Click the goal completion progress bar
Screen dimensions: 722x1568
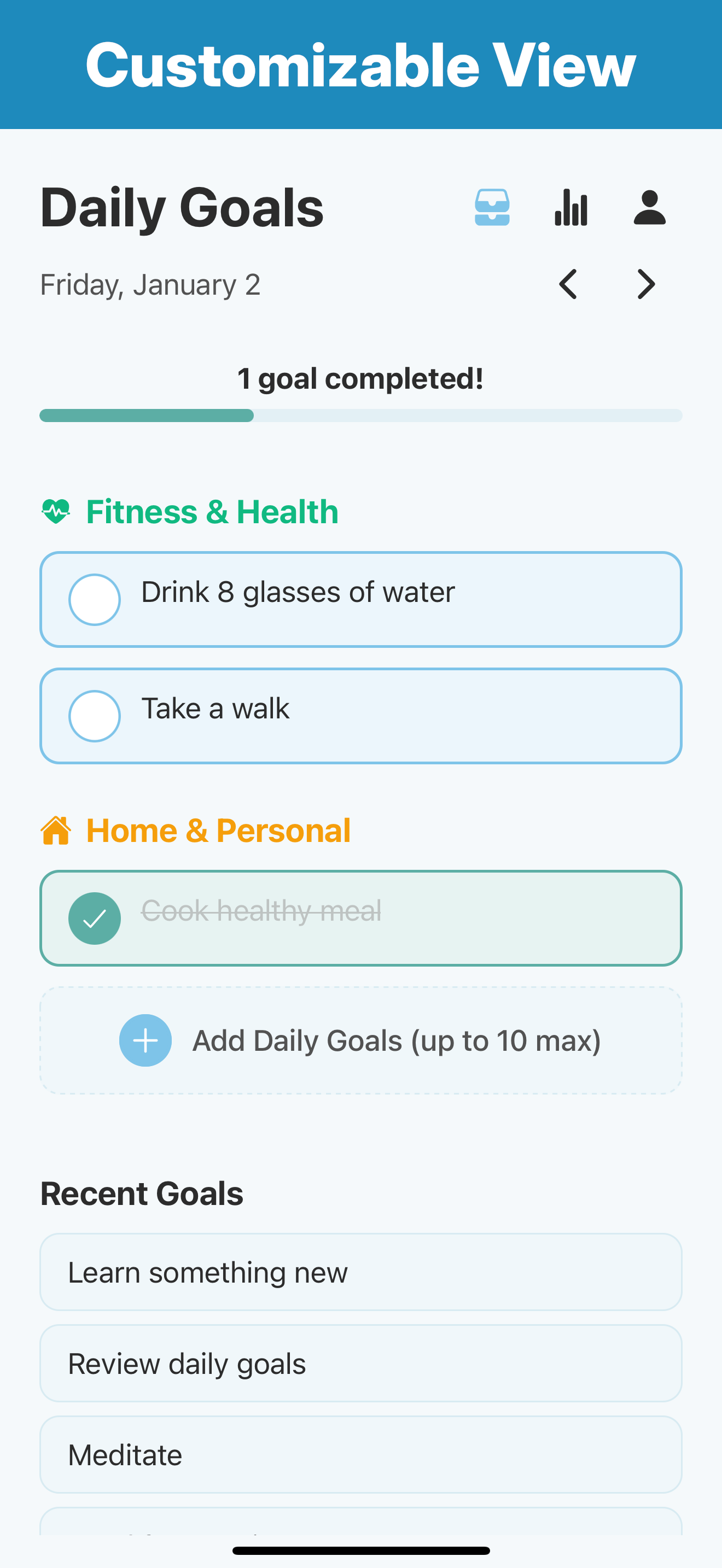pyautogui.click(x=361, y=415)
